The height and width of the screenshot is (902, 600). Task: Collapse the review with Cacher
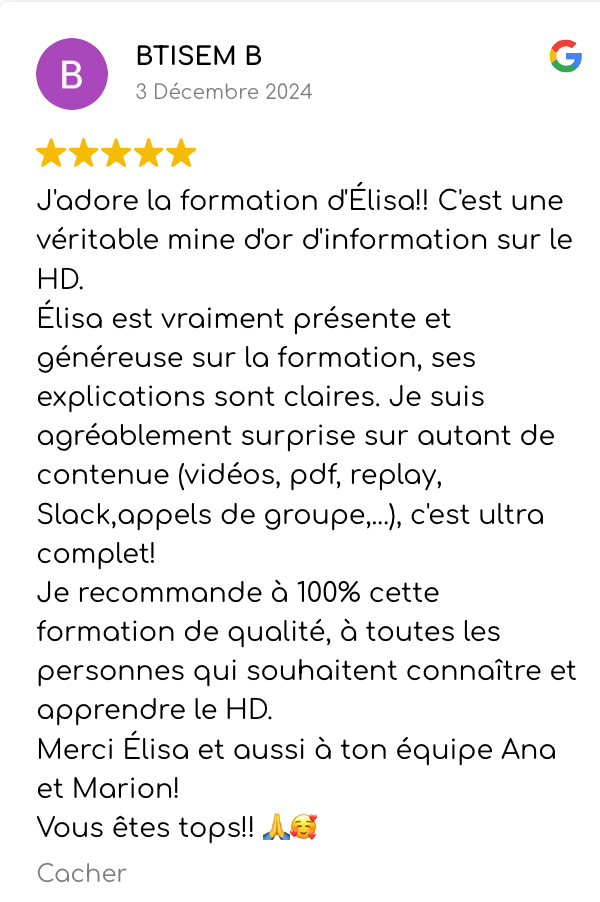(82, 873)
